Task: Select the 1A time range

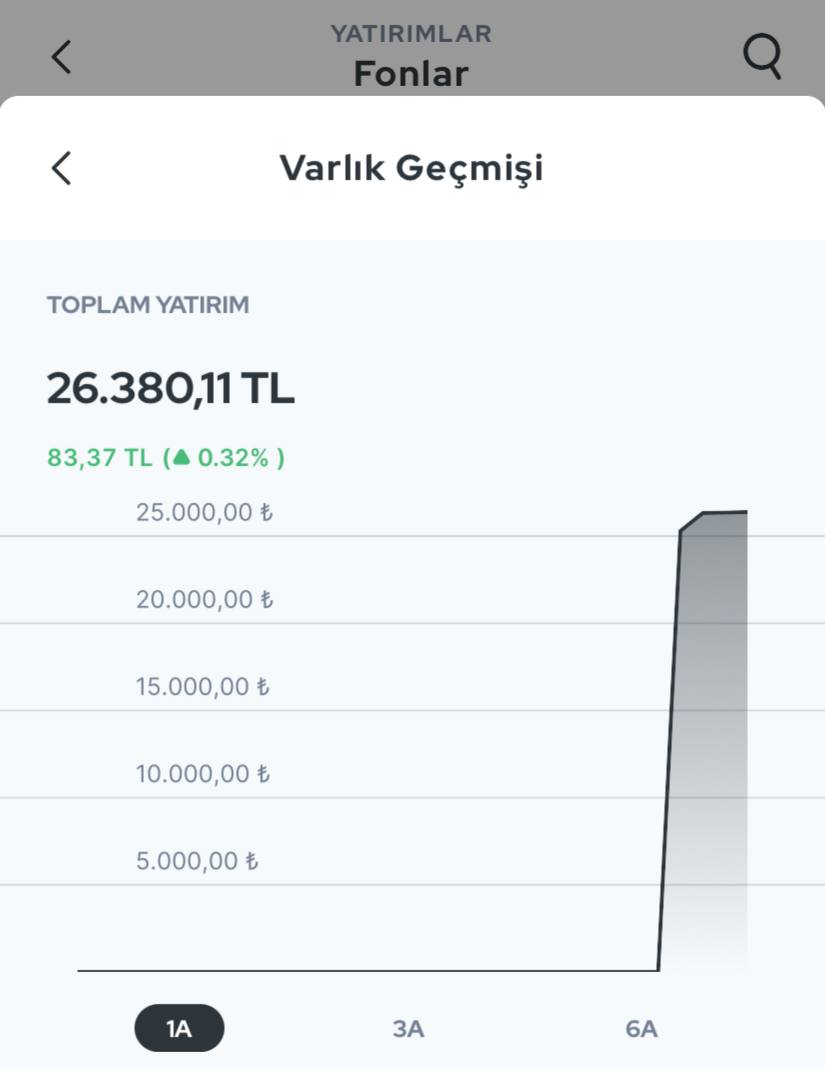Action: click(x=179, y=1028)
